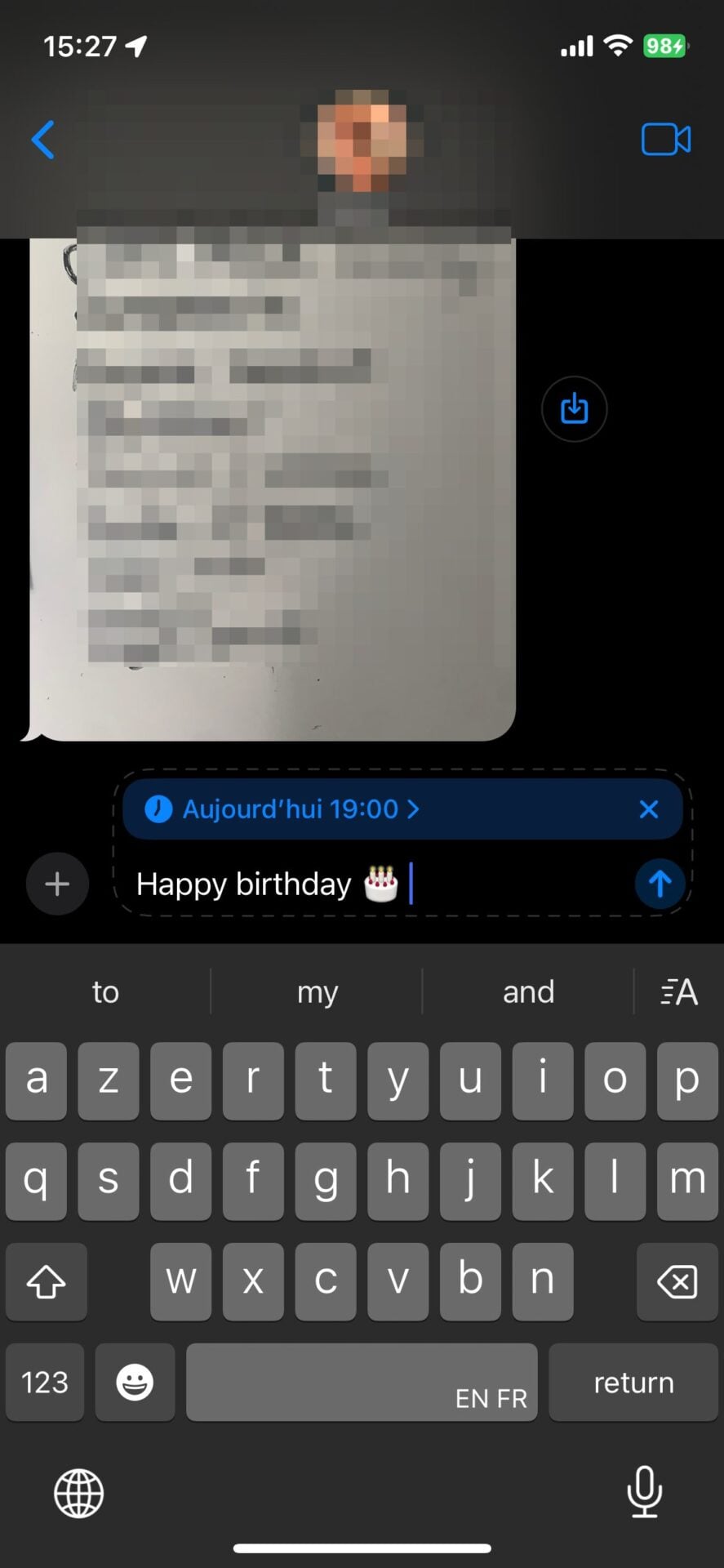724x1568 pixels.
Task: Insert suggested word "my"
Action: (317, 992)
